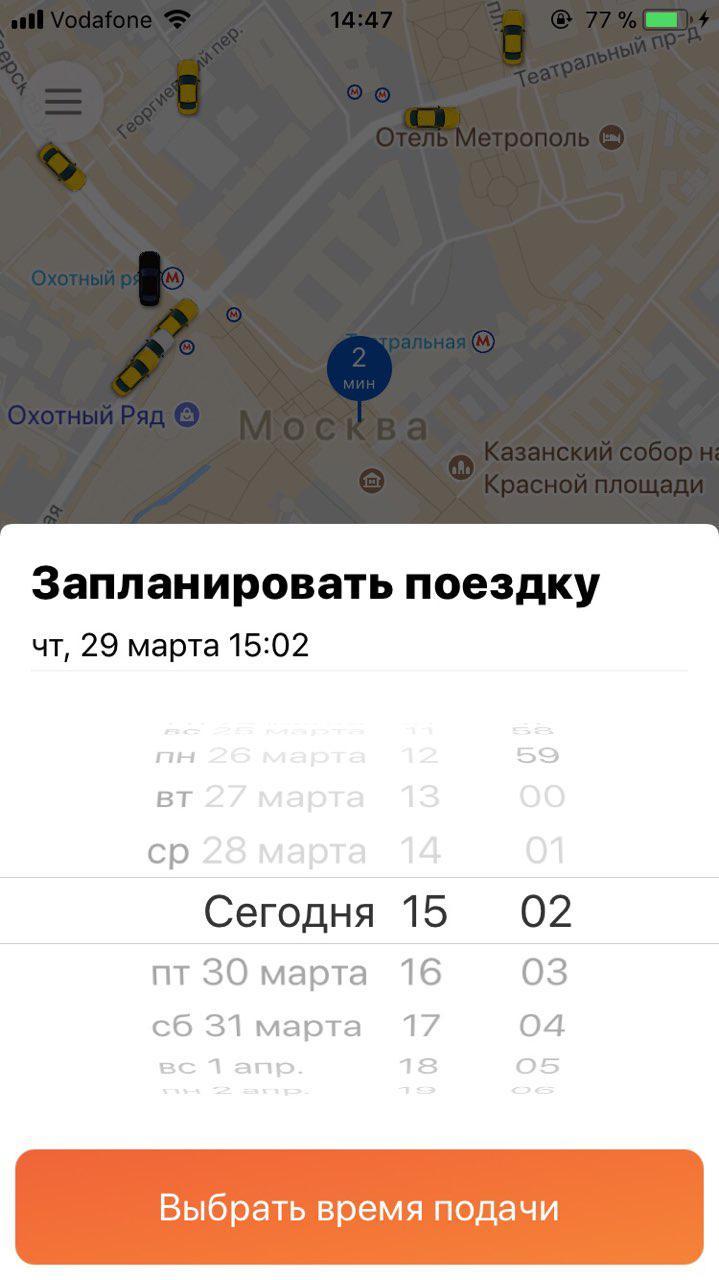This screenshot has width=719, height=1280.
Task: Select ср 28 марта in date picker
Action: pyautogui.click(x=258, y=851)
